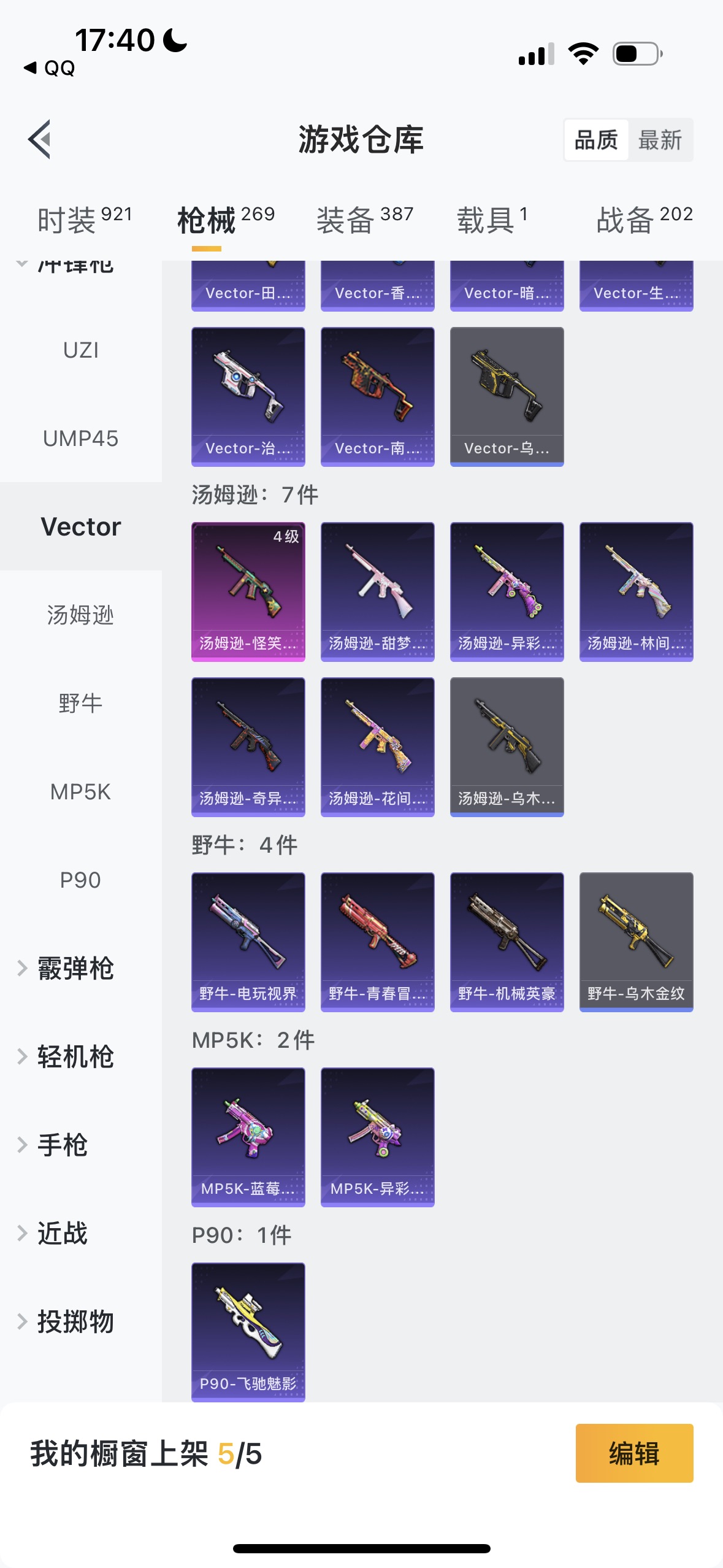View the P90-飞驰魅影 skin
This screenshot has width=723, height=1568.
pyautogui.click(x=248, y=1332)
